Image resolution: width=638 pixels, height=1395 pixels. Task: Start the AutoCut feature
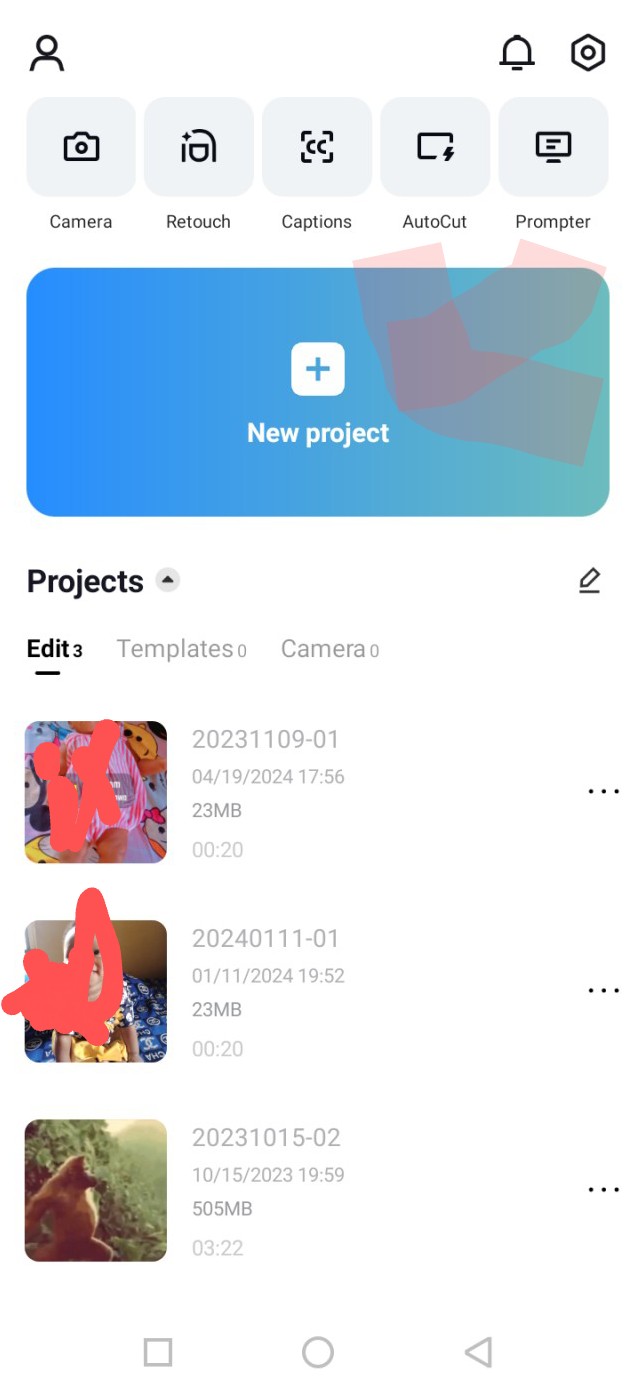(435, 148)
